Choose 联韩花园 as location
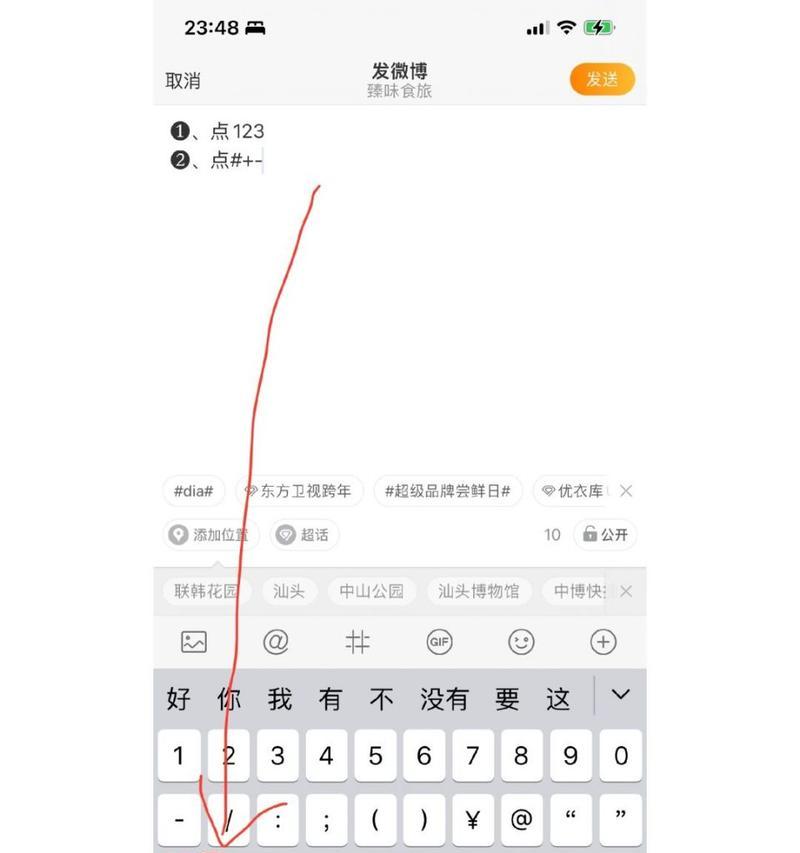 point(206,591)
